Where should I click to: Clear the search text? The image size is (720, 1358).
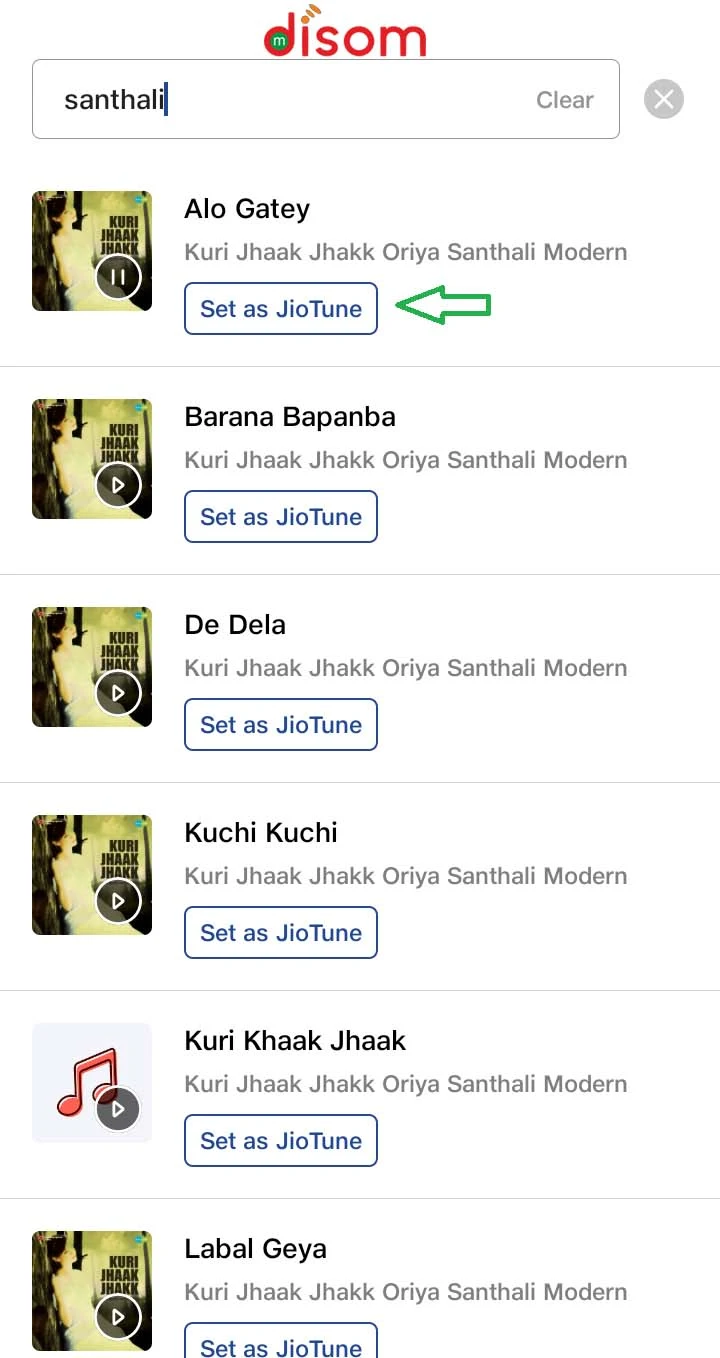coord(565,100)
